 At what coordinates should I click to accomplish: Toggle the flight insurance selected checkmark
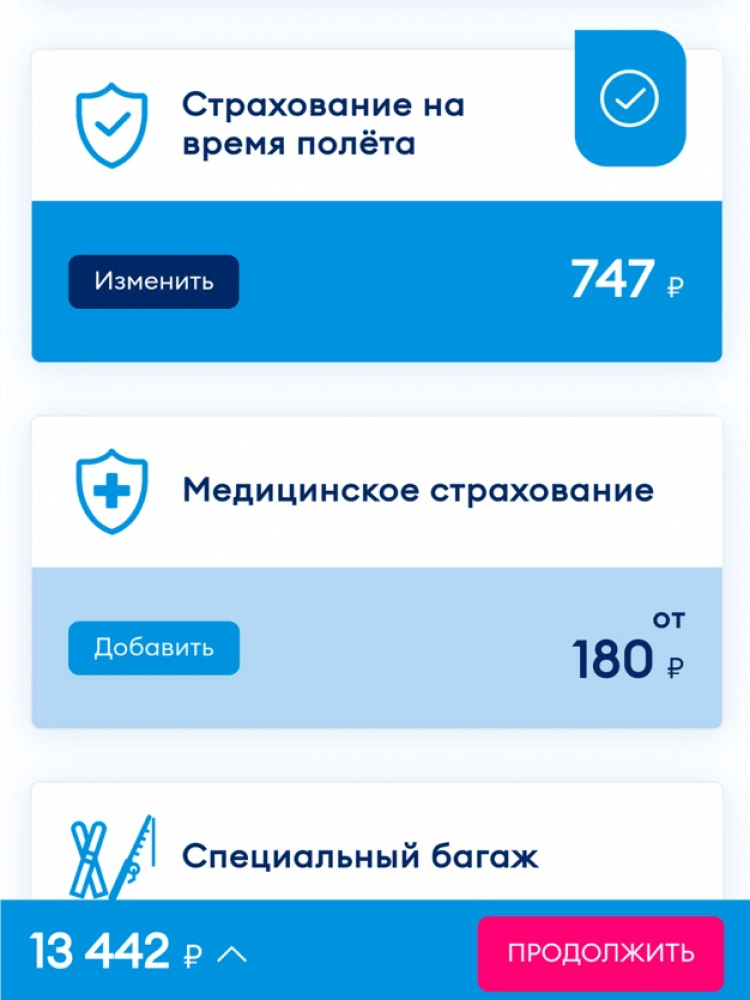click(x=629, y=98)
